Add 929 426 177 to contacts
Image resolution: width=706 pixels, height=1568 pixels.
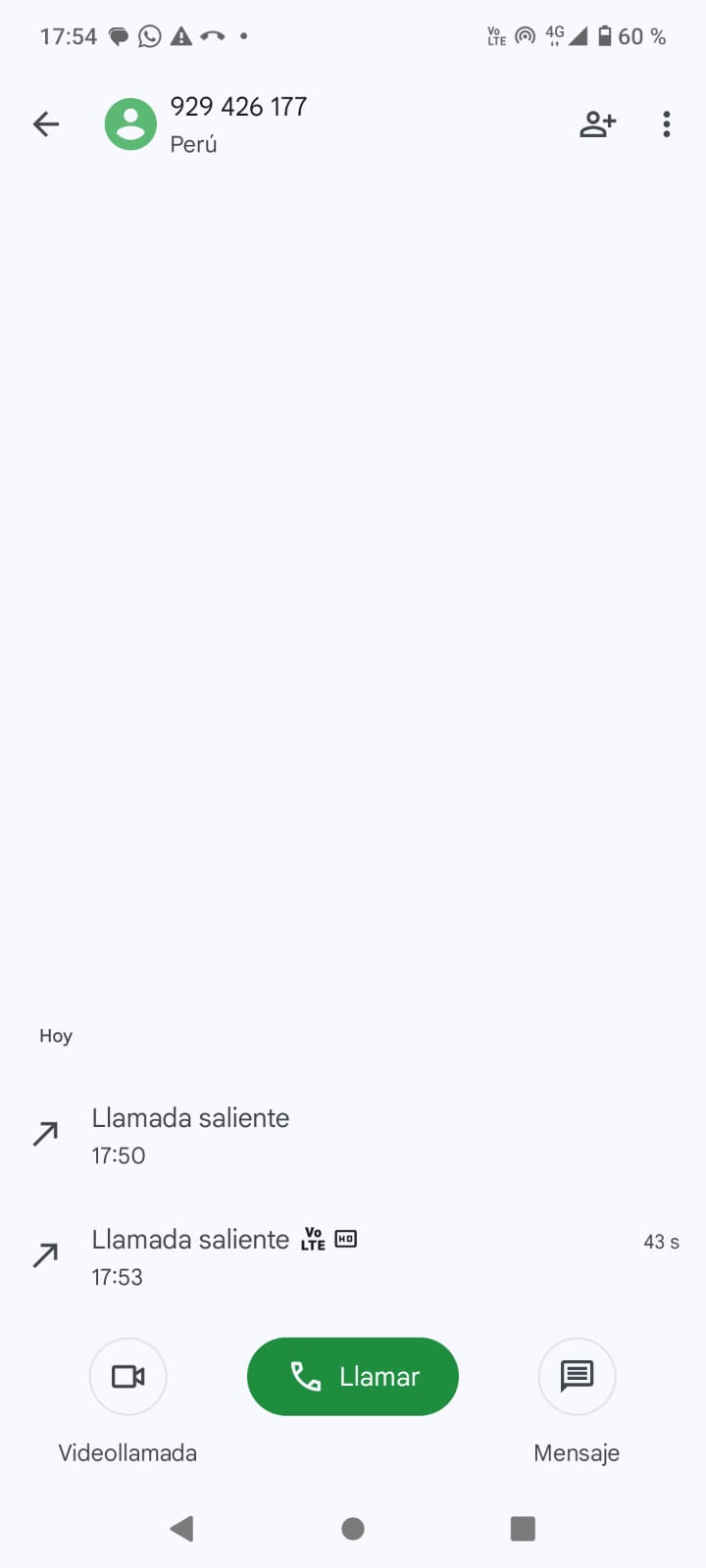click(x=597, y=124)
